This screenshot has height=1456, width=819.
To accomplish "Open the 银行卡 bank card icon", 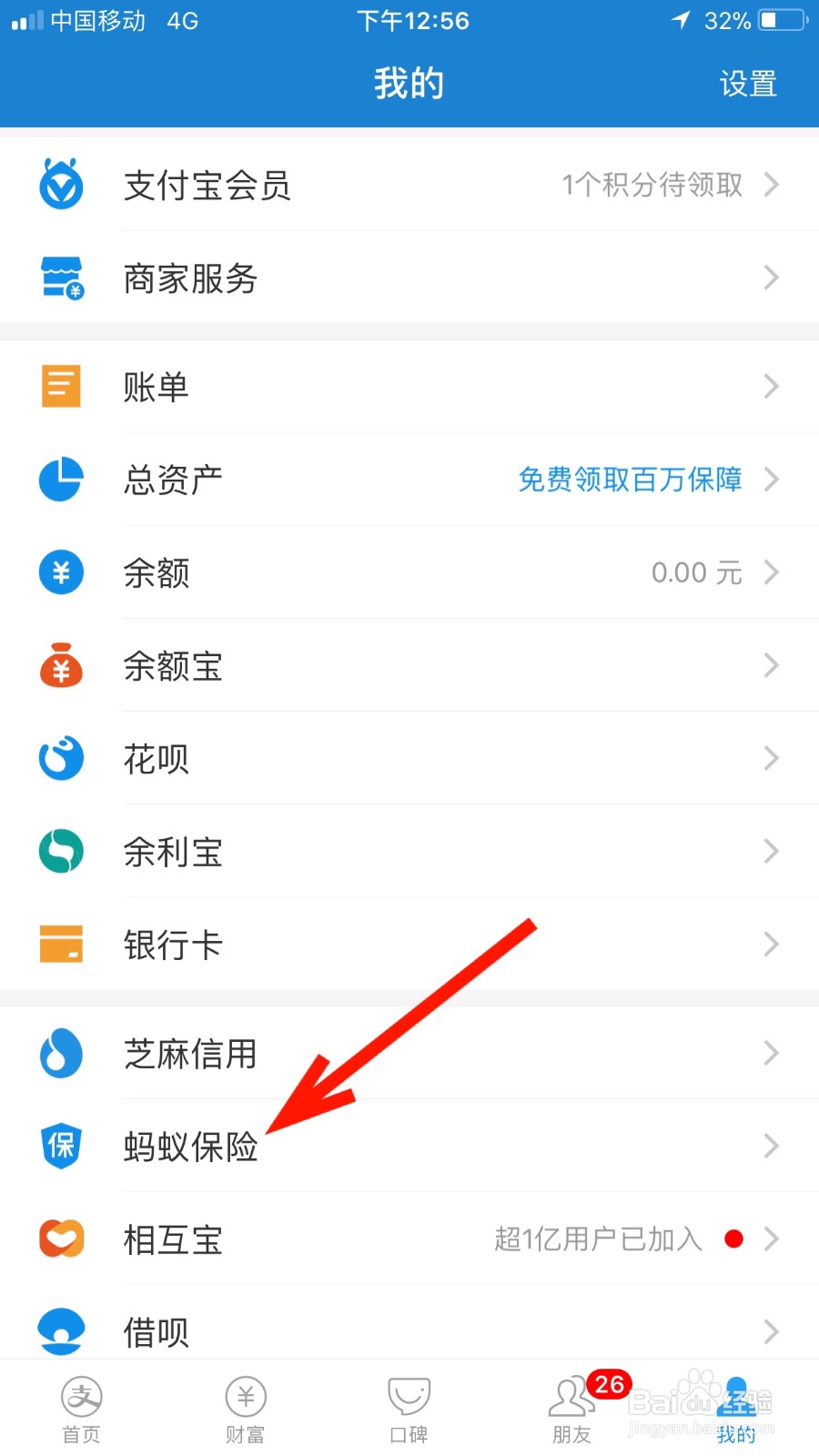I will coord(61,945).
